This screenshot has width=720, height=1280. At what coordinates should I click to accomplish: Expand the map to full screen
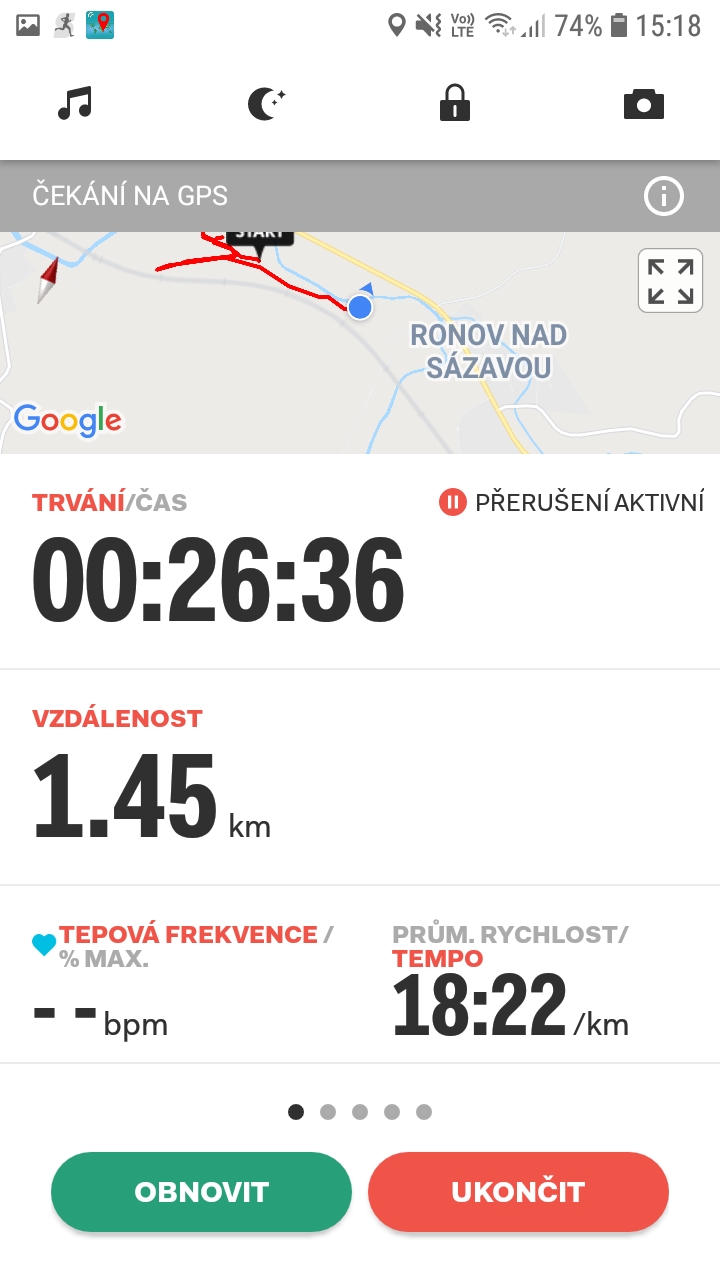coord(670,281)
